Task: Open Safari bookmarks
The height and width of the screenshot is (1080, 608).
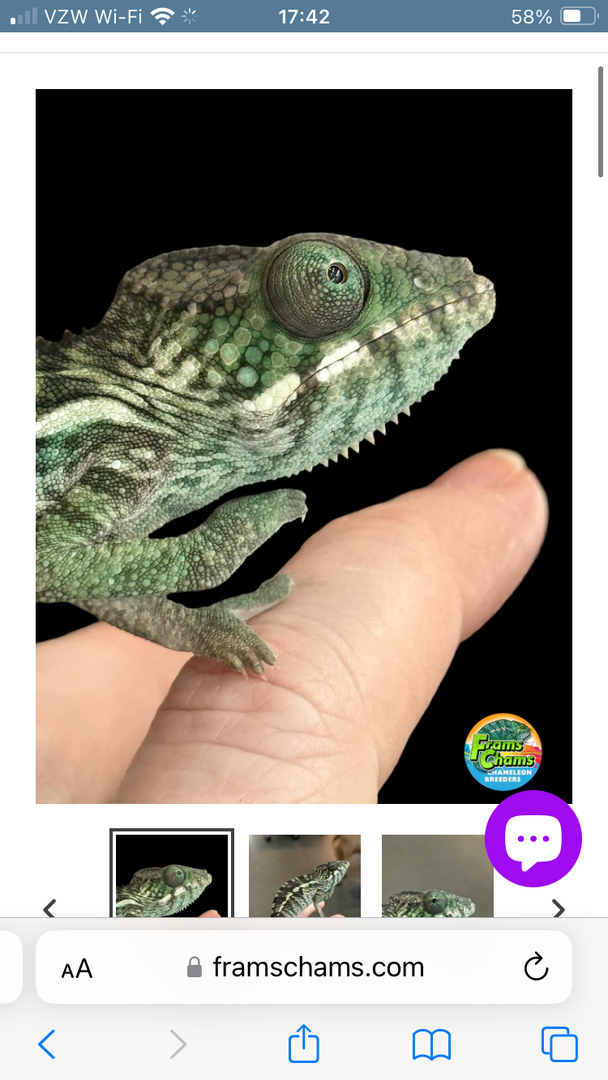Action: [x=431, y=1045]
